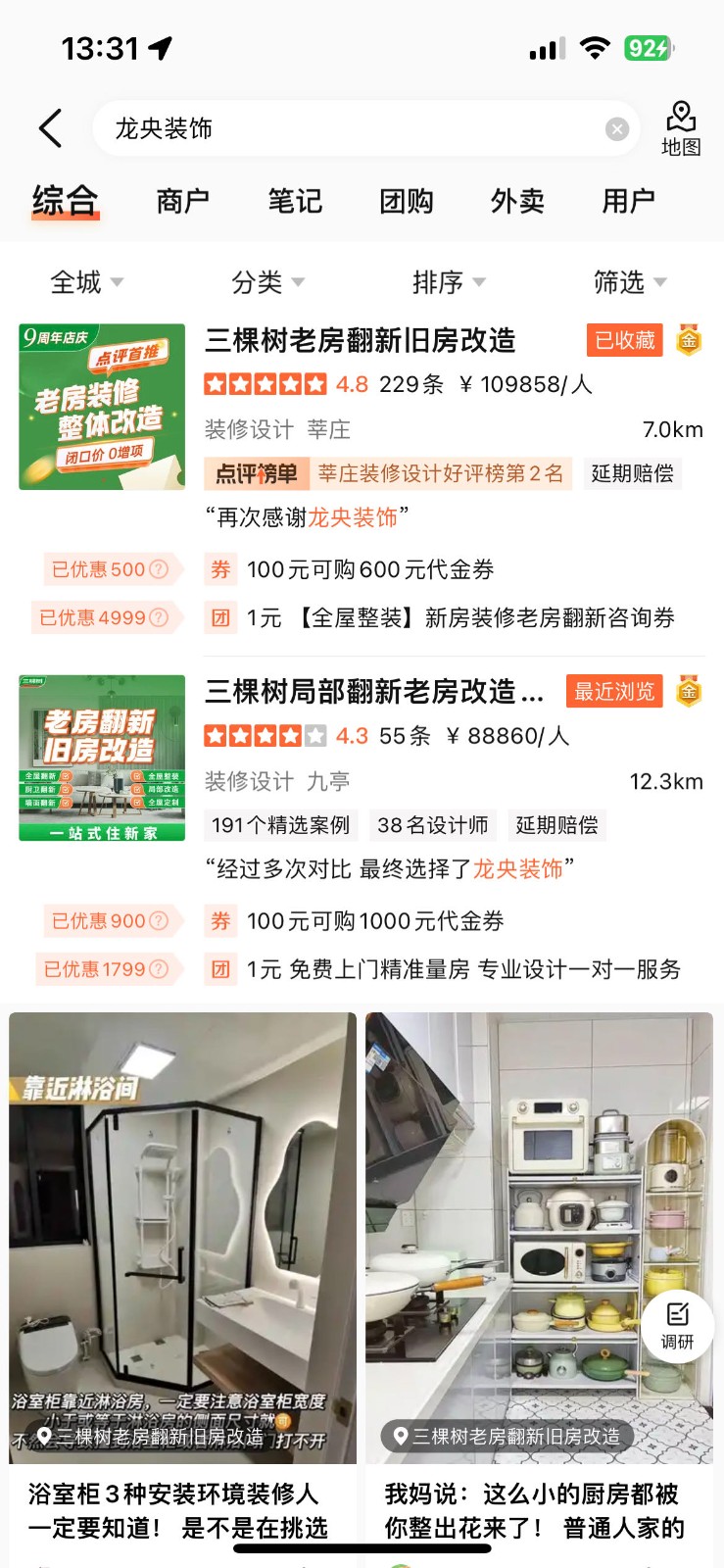Clear the search text

click(x=616, y=129)
